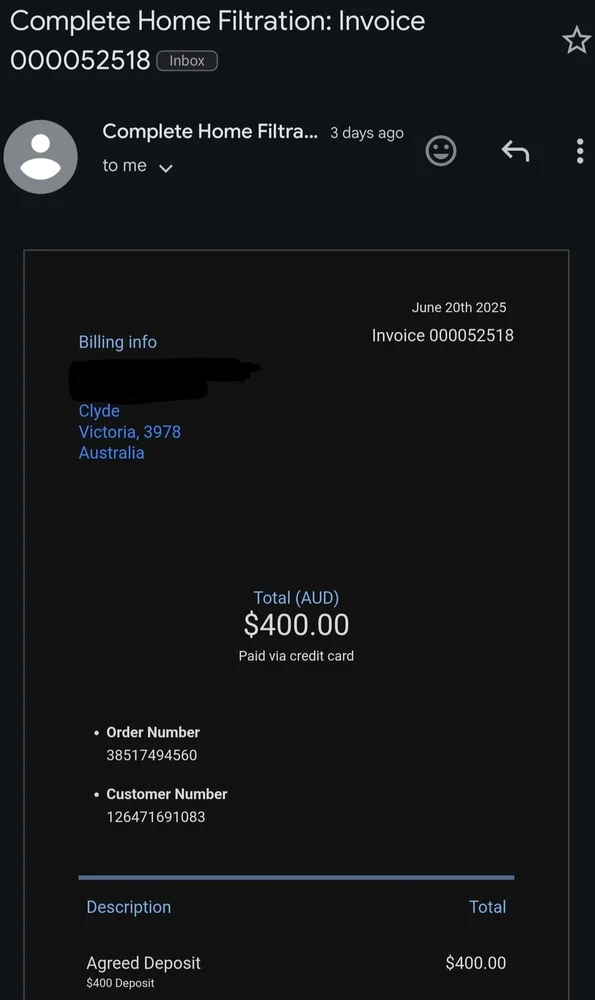The height and width of the screenshot is (1000, 595).
Task: Expand the 'to me' recipient details
Action: click(x=137, y=166)
